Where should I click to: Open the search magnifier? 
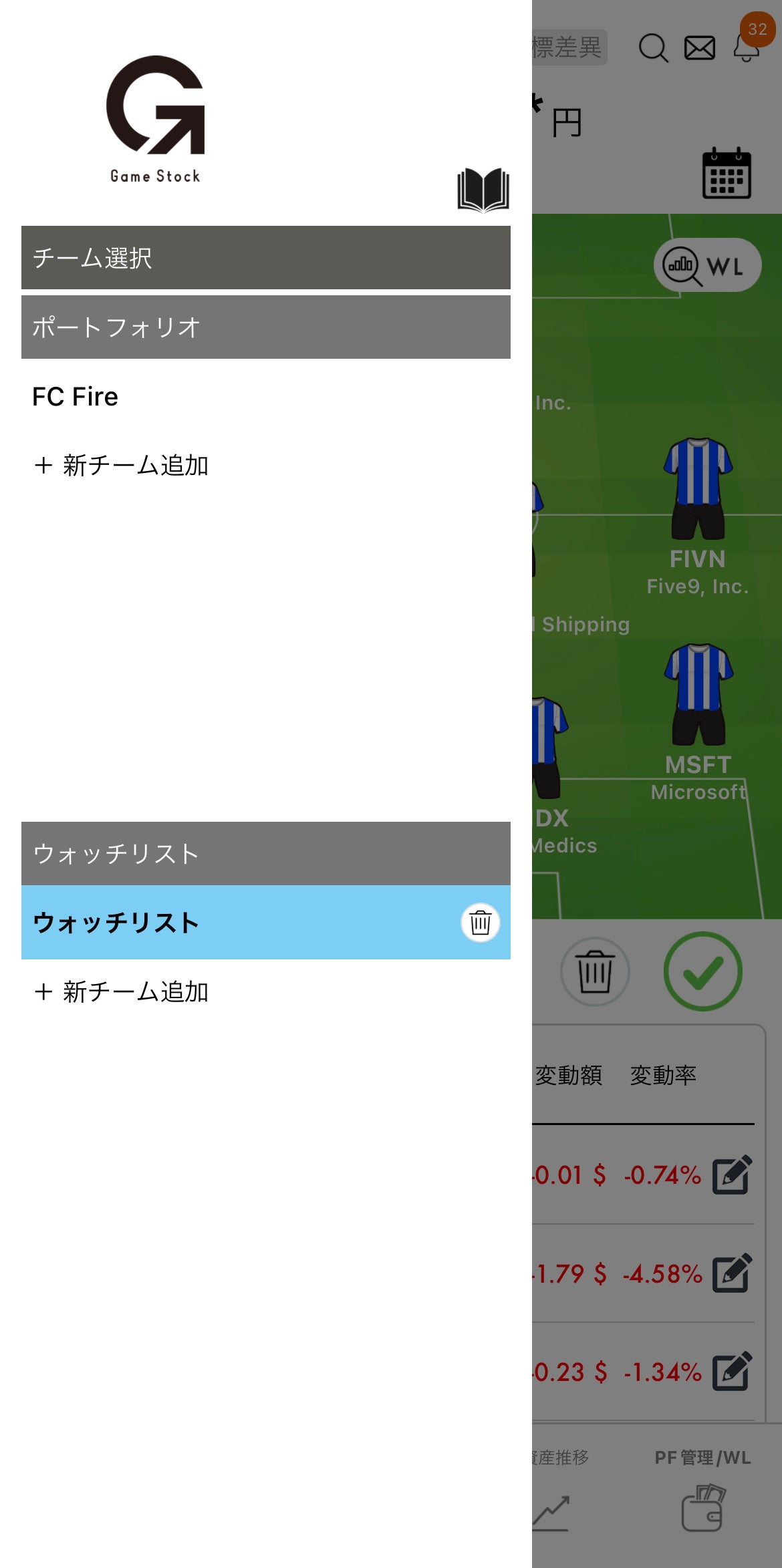653,48
